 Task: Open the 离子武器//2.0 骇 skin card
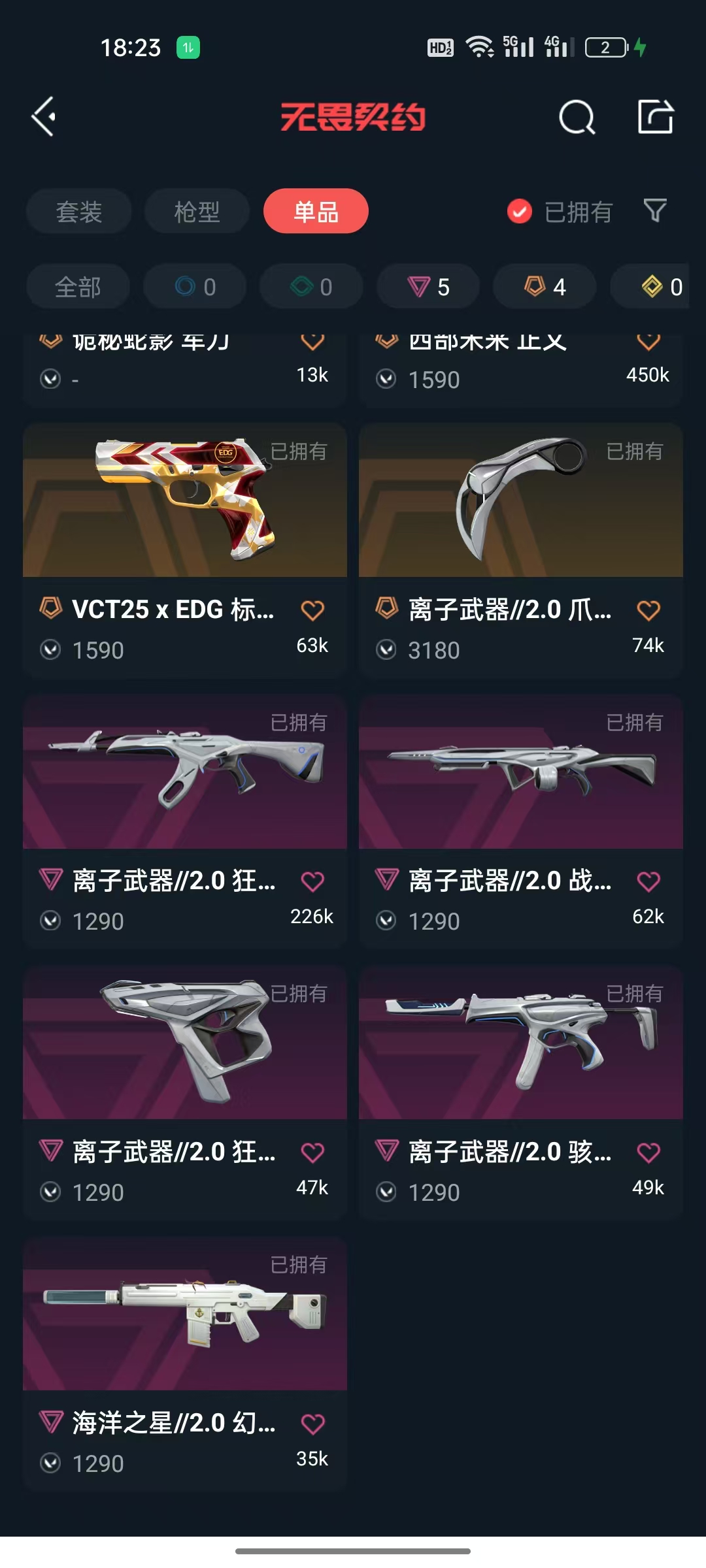tap(521, 1093)
